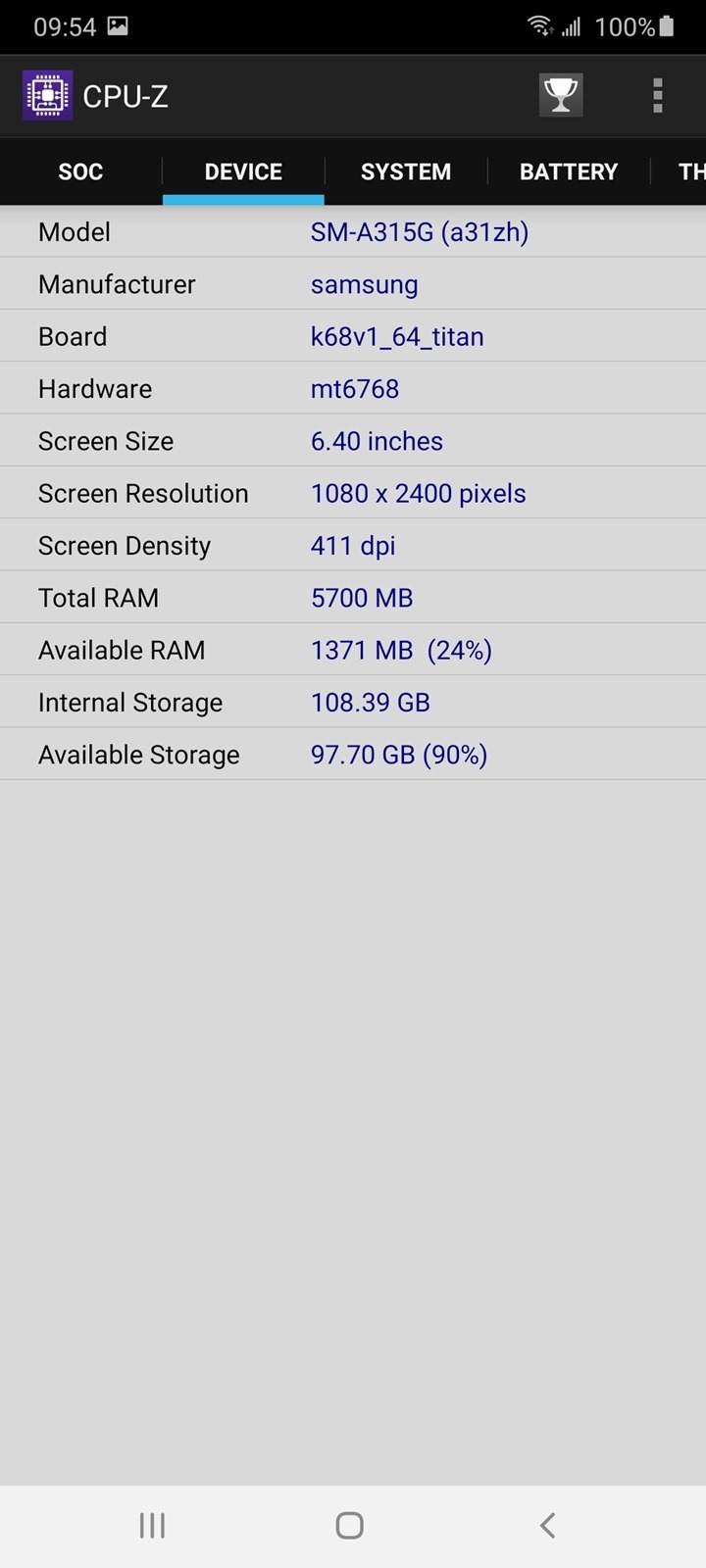Tap the home button

(x=350, y=1525)
